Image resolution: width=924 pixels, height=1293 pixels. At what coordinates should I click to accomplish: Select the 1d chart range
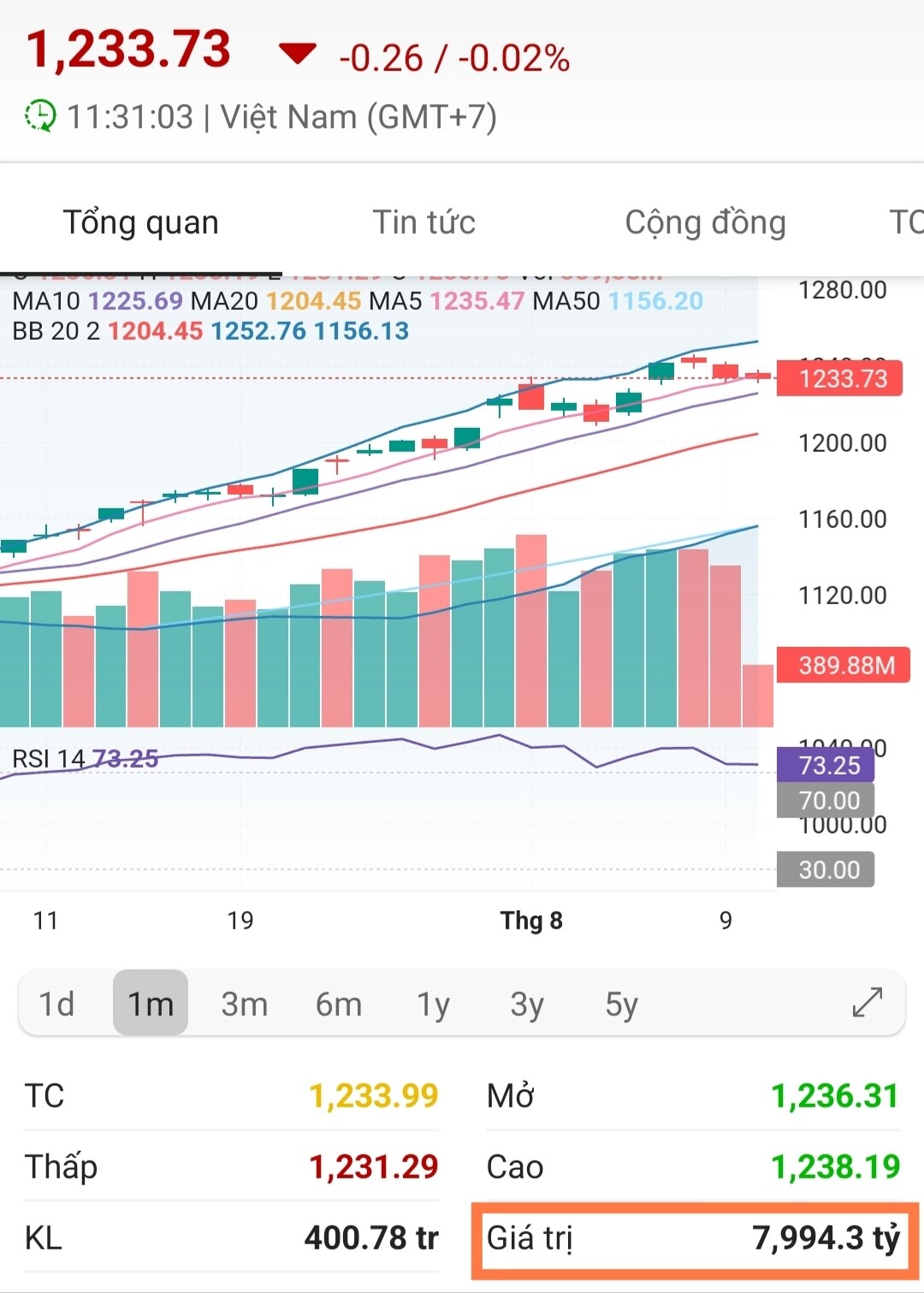(x=57, y=1004)
